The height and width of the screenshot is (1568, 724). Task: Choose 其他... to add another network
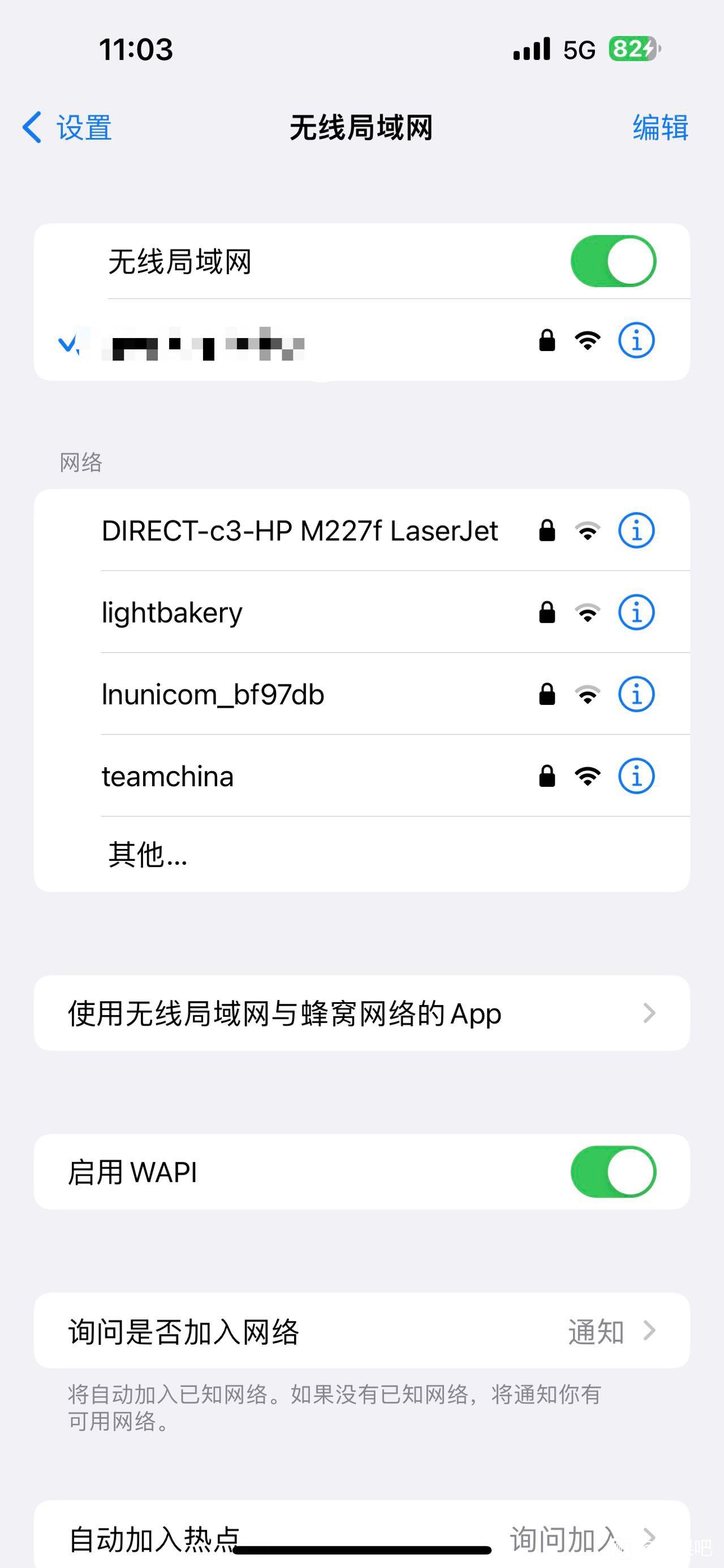coord(361,855)
